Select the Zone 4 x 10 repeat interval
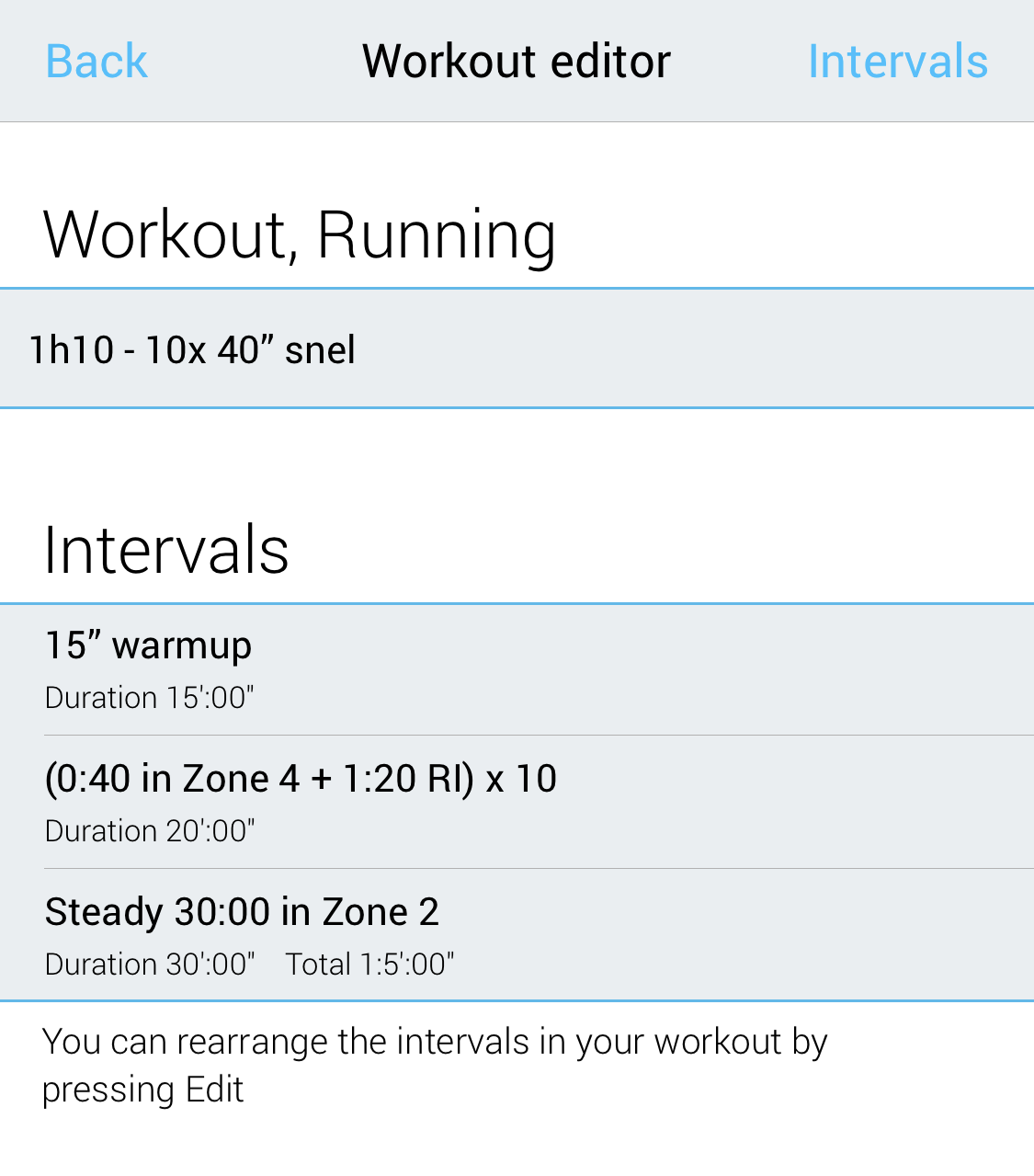1034x1176 pixels. click(x=515, y=802)
